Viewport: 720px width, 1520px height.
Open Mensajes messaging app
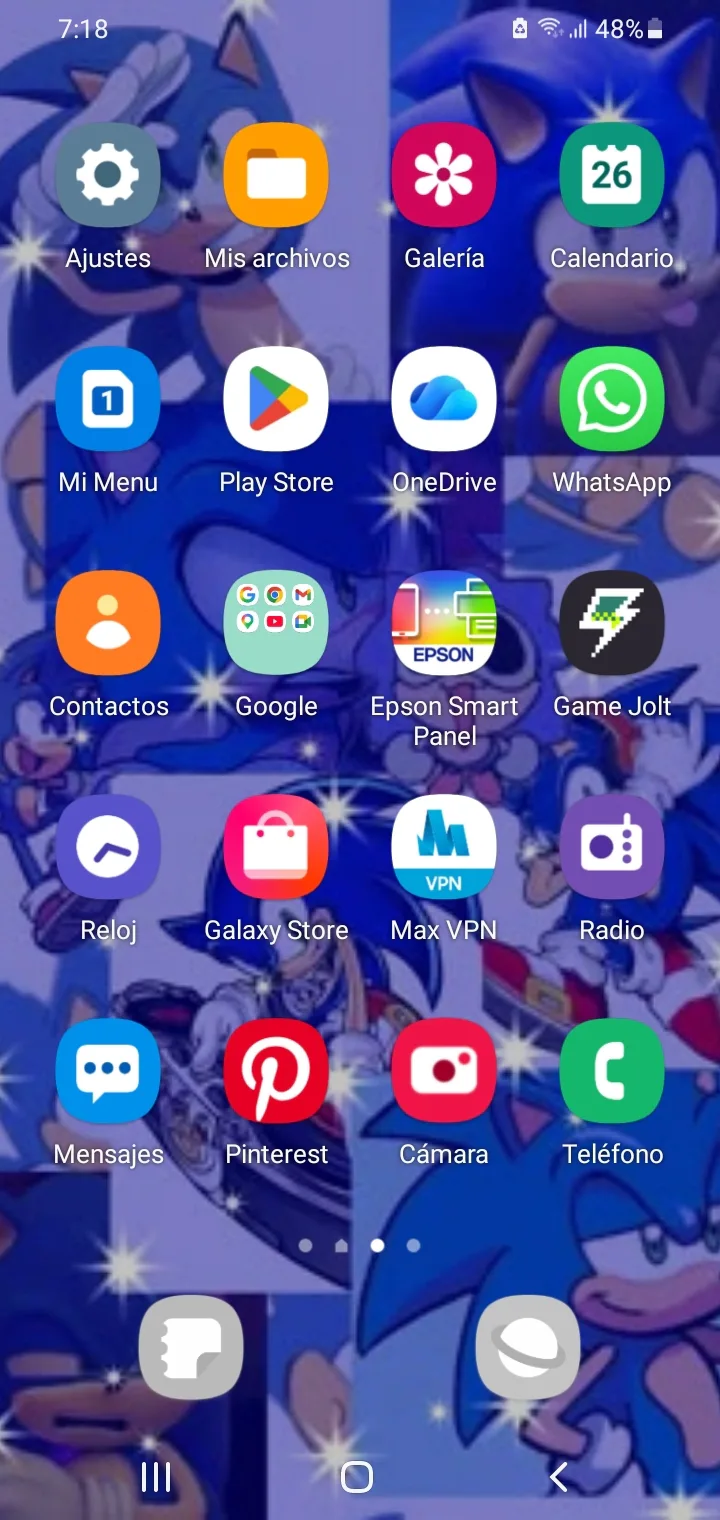coord(108,1071)
